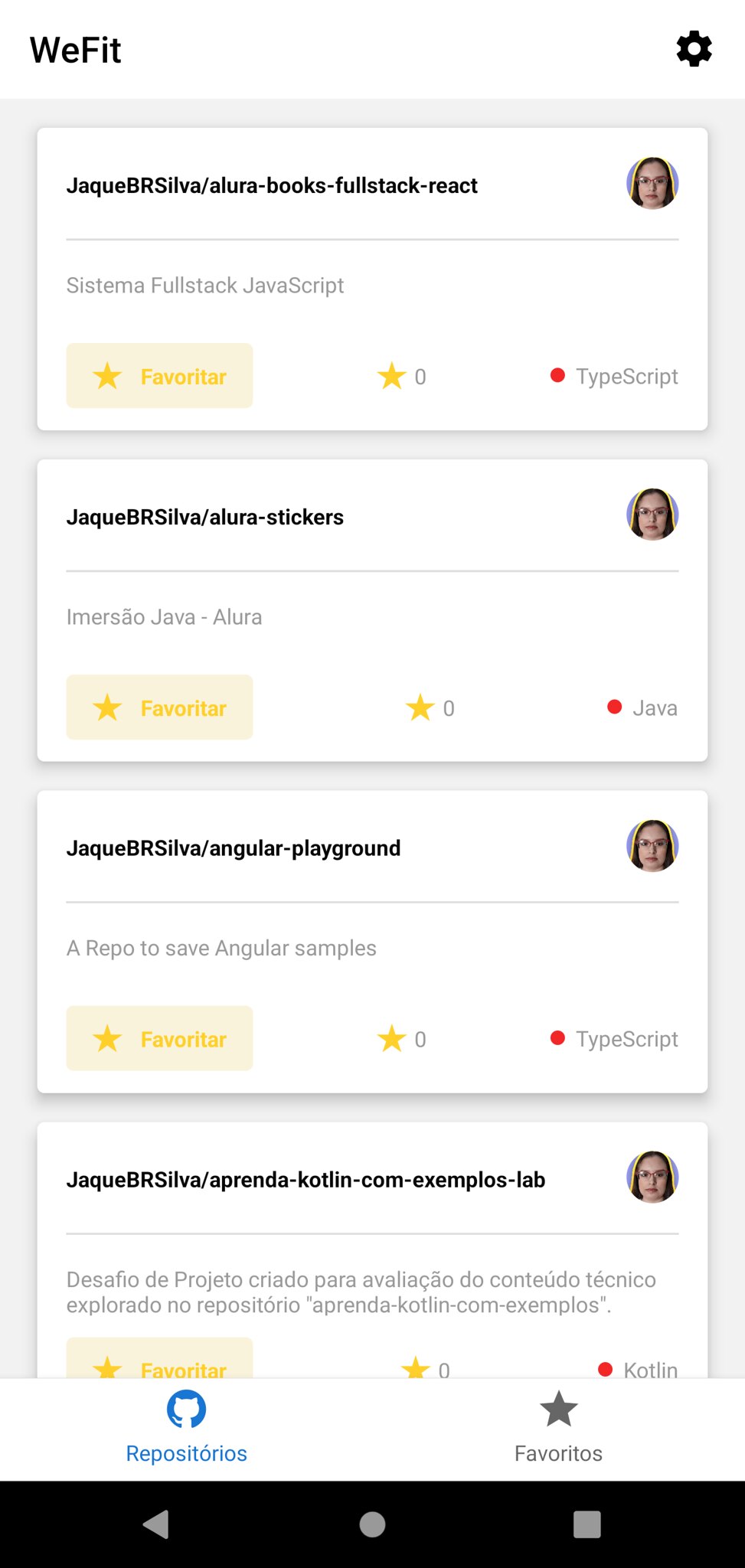Screen dimensions: 745x1568
Task: Open the angular-playground repository card
Action: [372, 942]
